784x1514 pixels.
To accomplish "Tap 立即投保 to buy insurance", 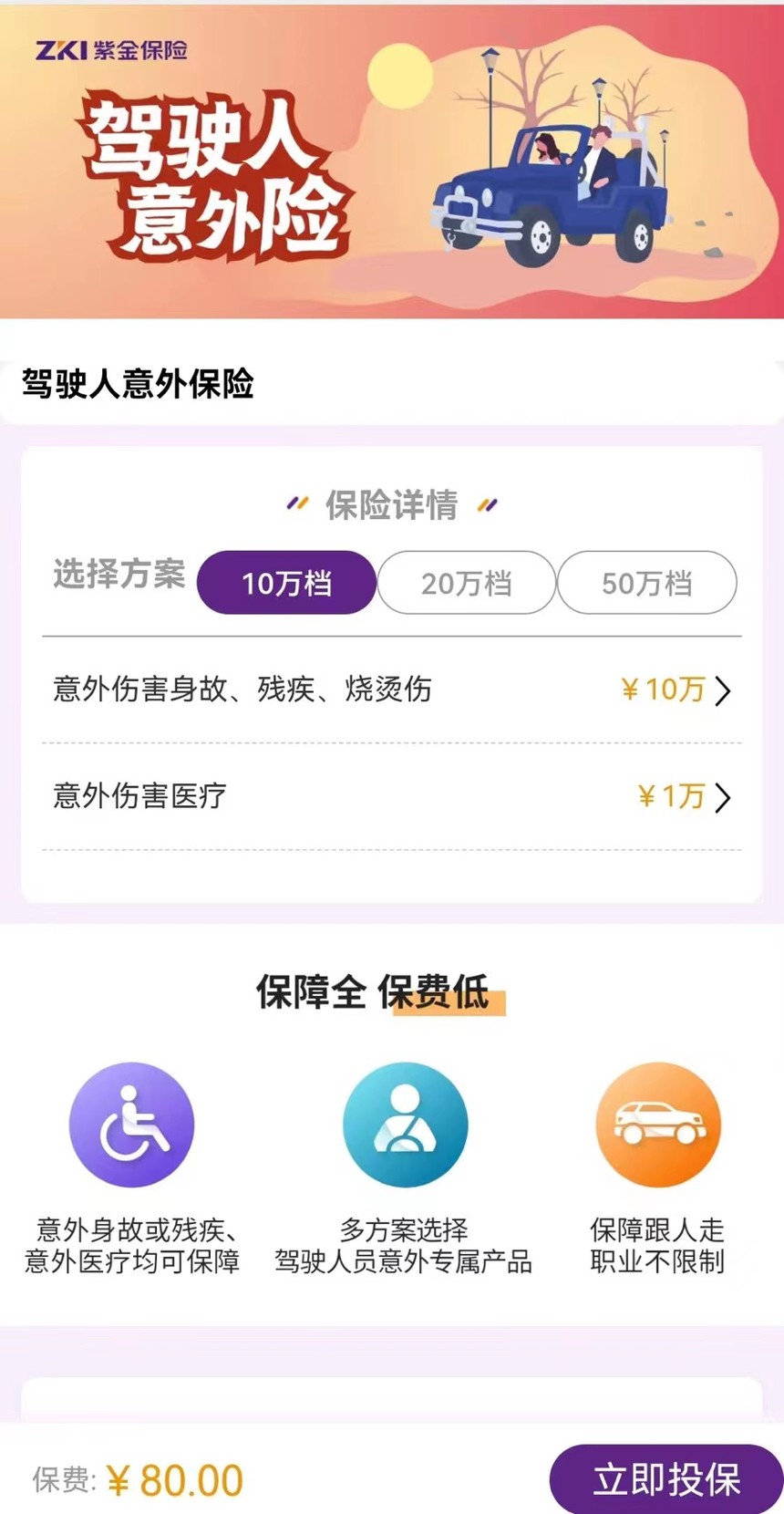I will click(666, 1478).
